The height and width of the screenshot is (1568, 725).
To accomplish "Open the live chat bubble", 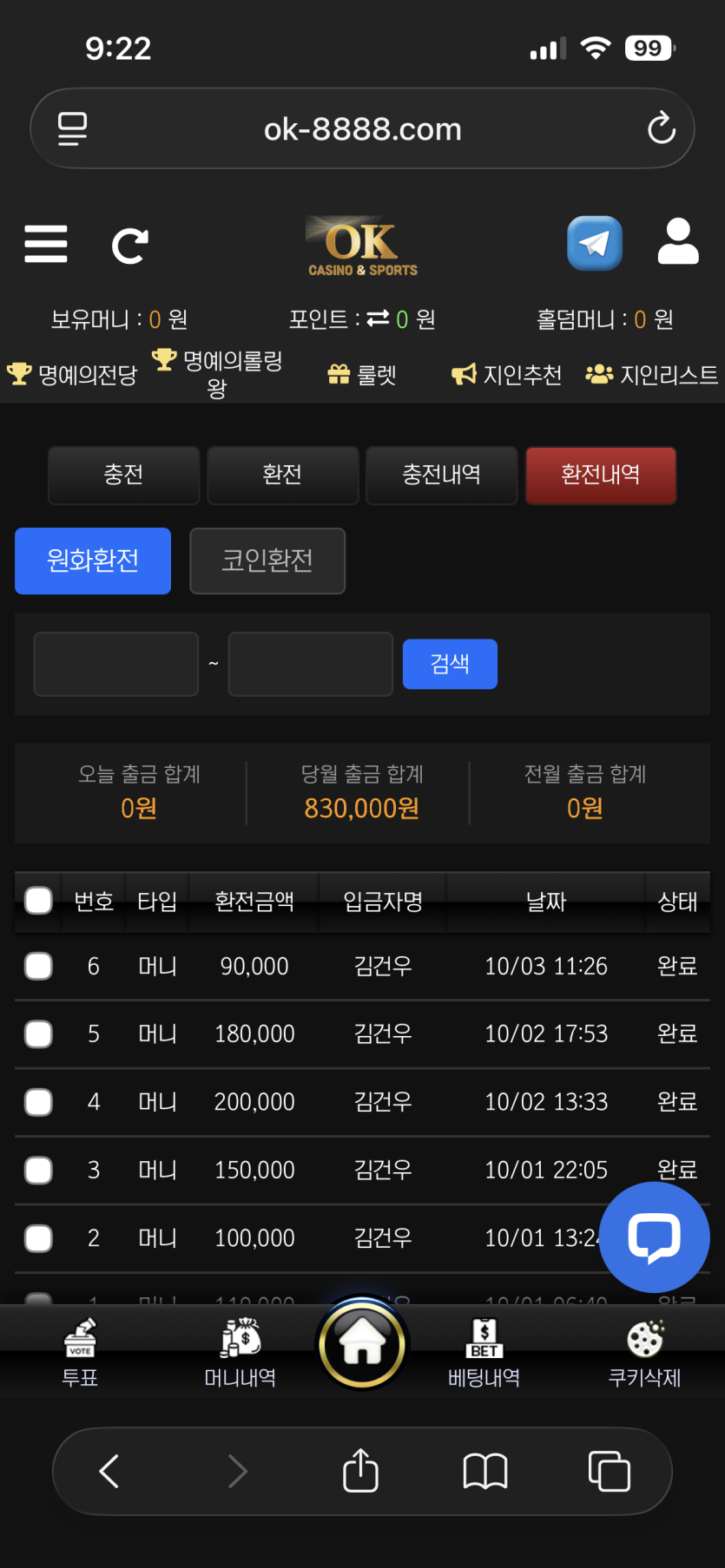I will (x=654, y=1237).
